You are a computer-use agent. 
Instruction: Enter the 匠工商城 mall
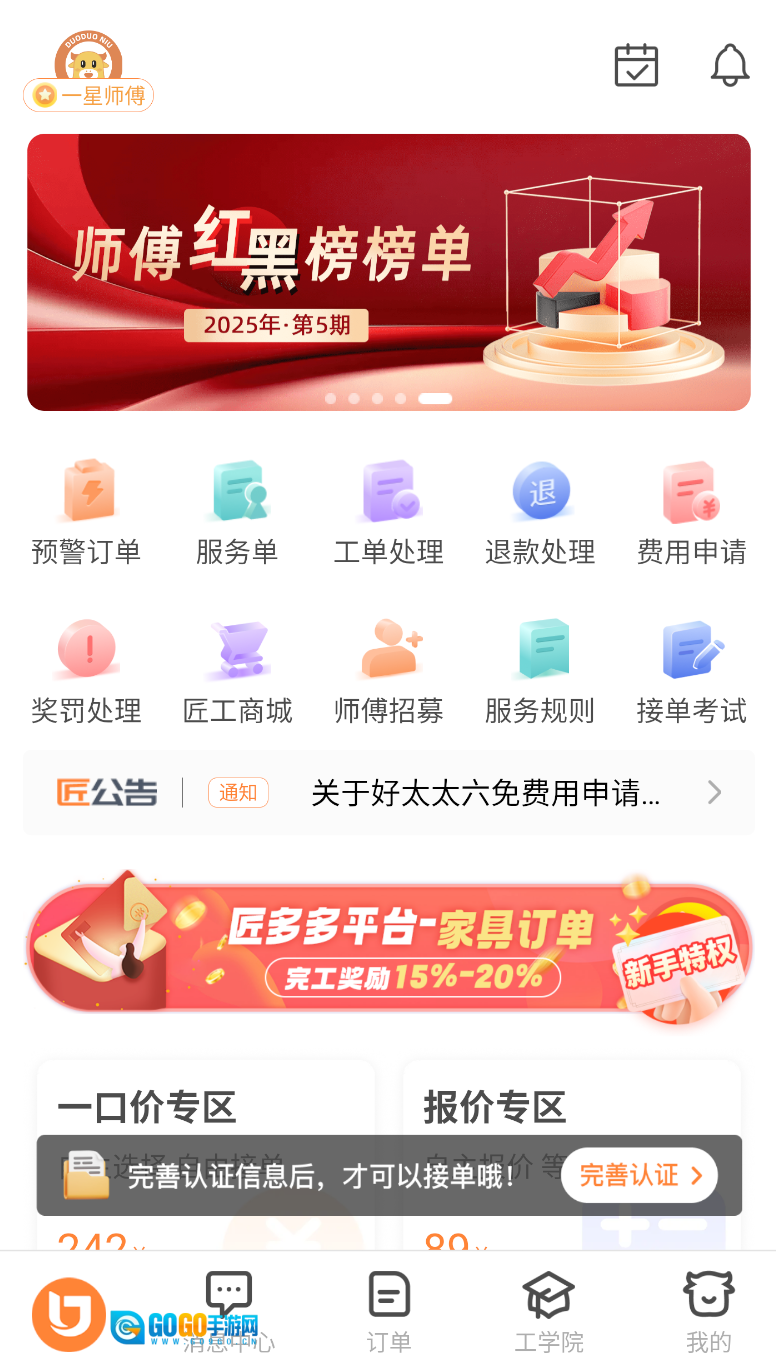tap(238, 670)
